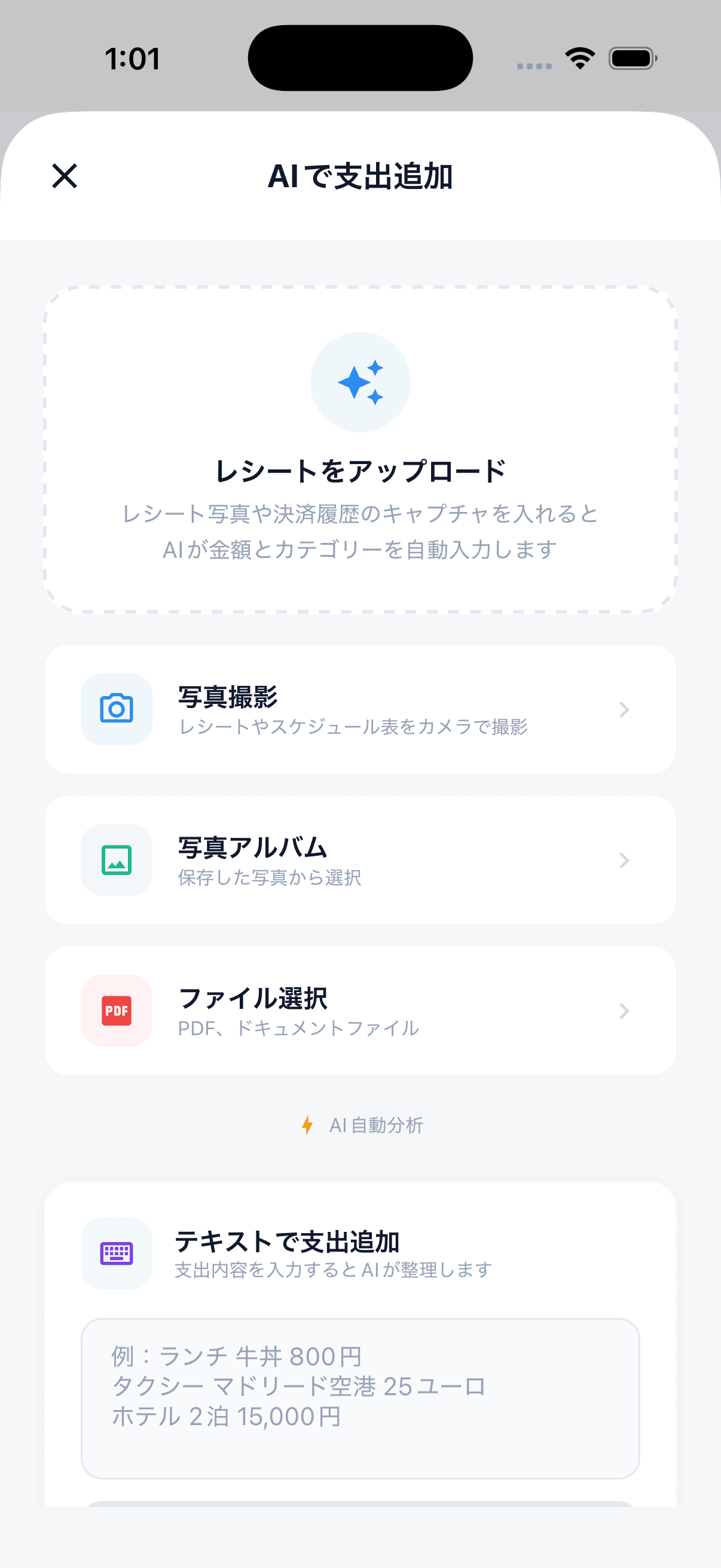Screen dimensions: 721x1568
Task: Tap the Wi-Fi status icon
Action: point(579,59)
